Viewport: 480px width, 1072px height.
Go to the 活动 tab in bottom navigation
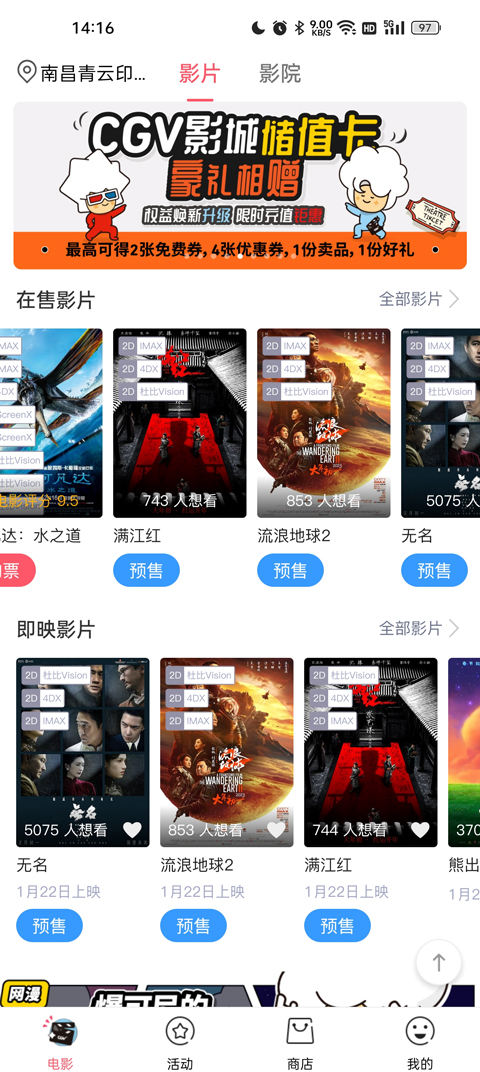(180, 1042)
